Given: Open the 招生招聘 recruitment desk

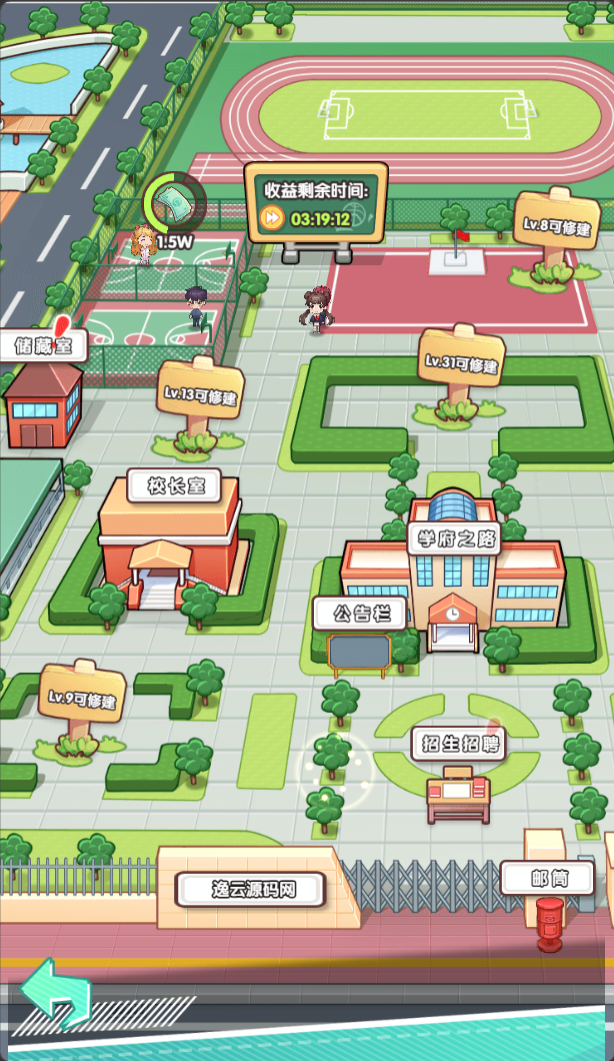Looking at the screenshot, I should click(458, 794).
